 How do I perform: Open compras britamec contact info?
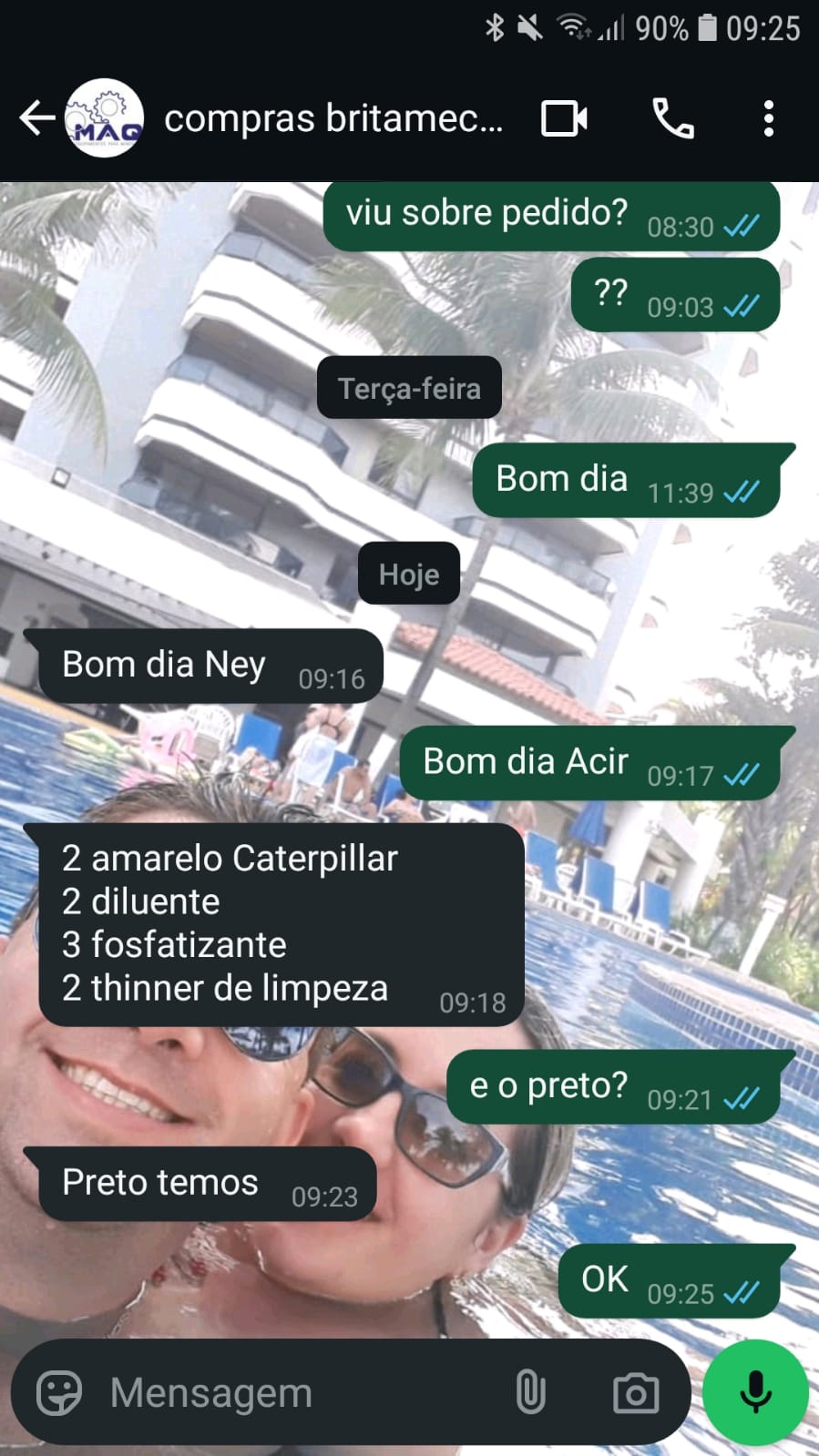pyautogui.click(x=333, y=118)
